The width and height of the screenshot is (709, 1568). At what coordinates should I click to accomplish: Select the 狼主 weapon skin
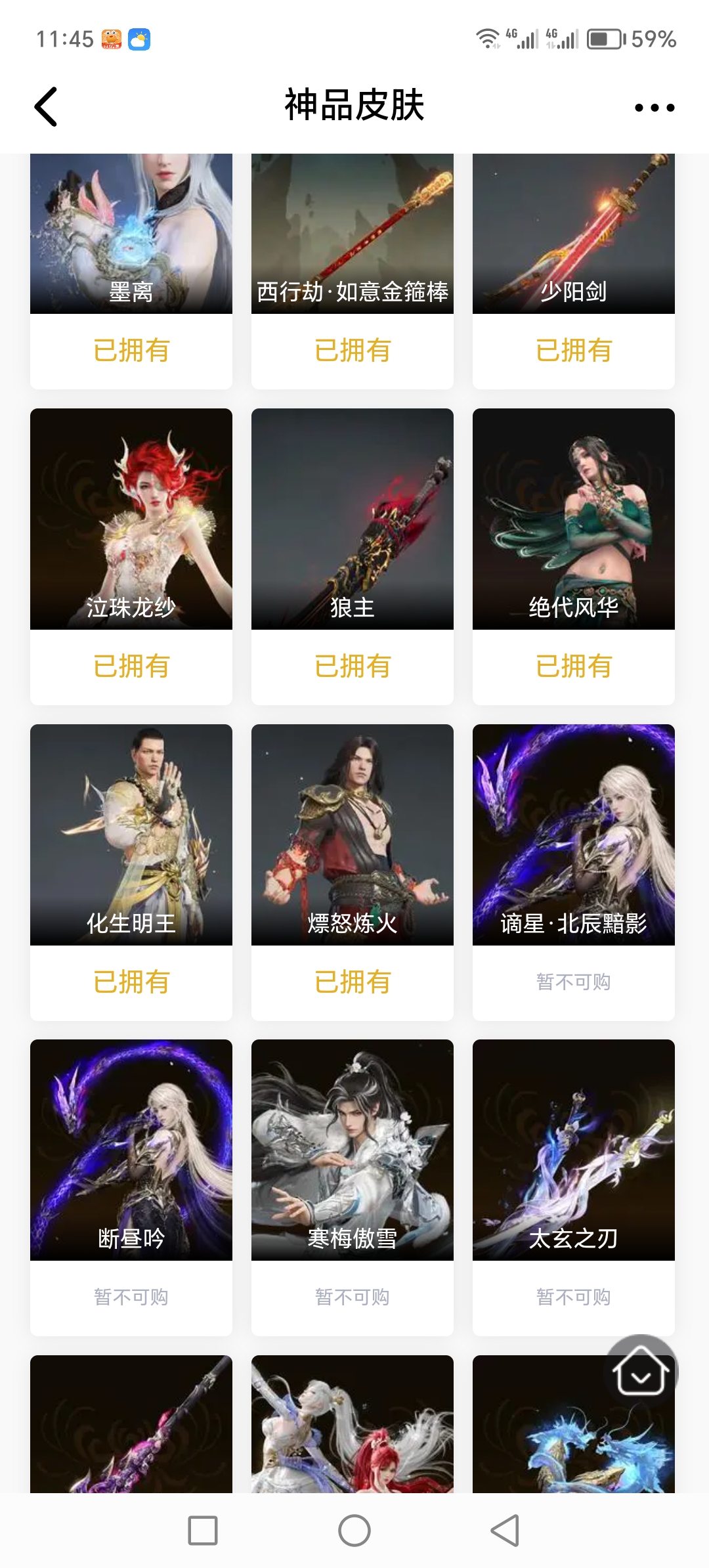(x=353, y=519)
